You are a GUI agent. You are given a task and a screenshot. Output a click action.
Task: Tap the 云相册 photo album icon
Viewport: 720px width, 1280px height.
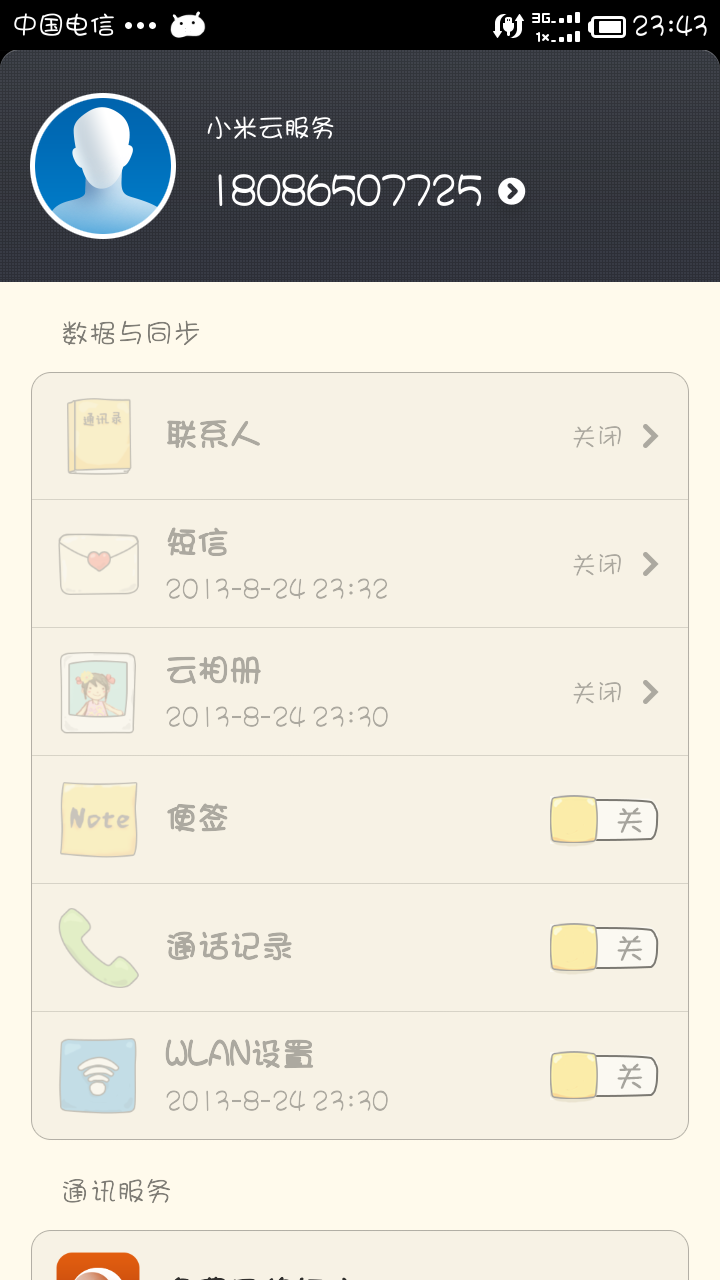[x=98, y=691]
